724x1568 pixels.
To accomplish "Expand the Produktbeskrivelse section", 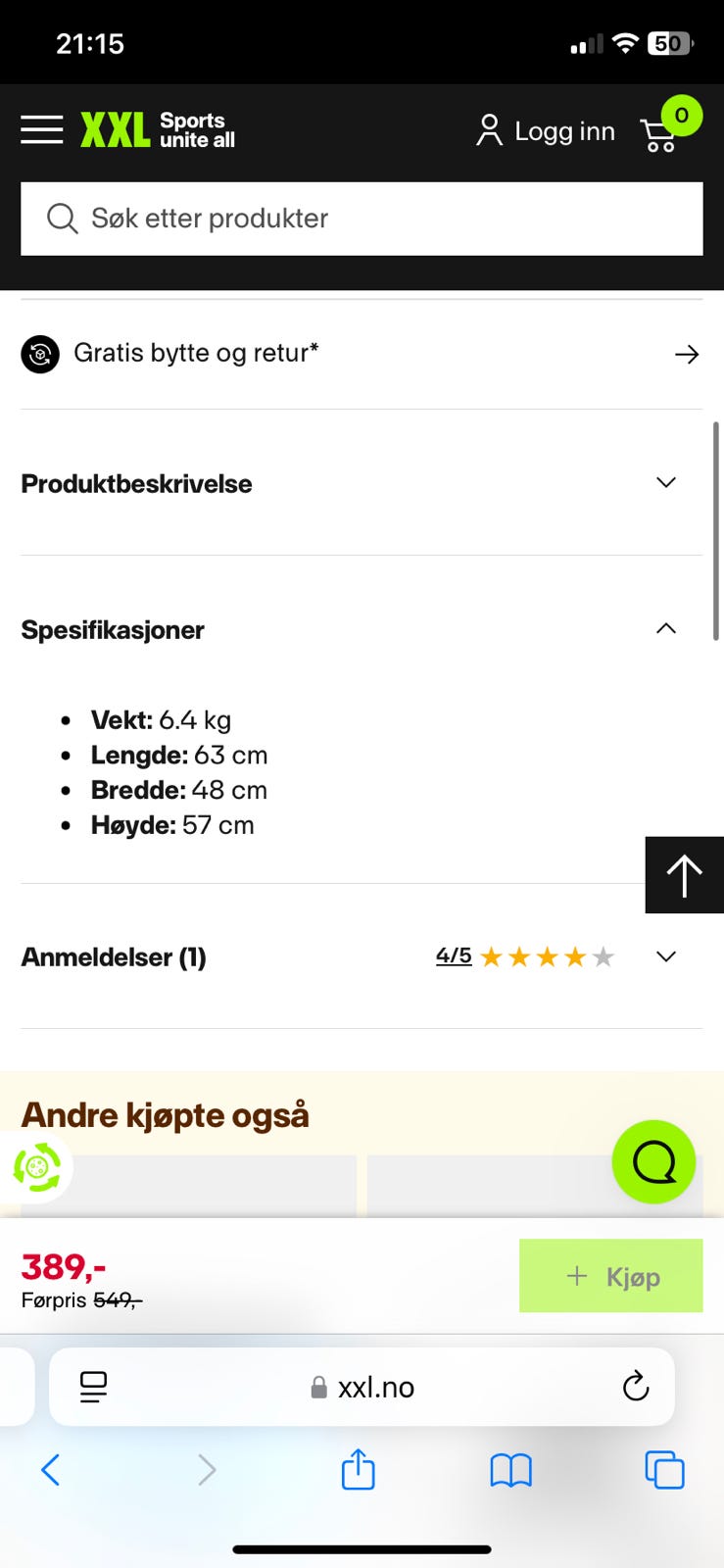I will (665, 482).
